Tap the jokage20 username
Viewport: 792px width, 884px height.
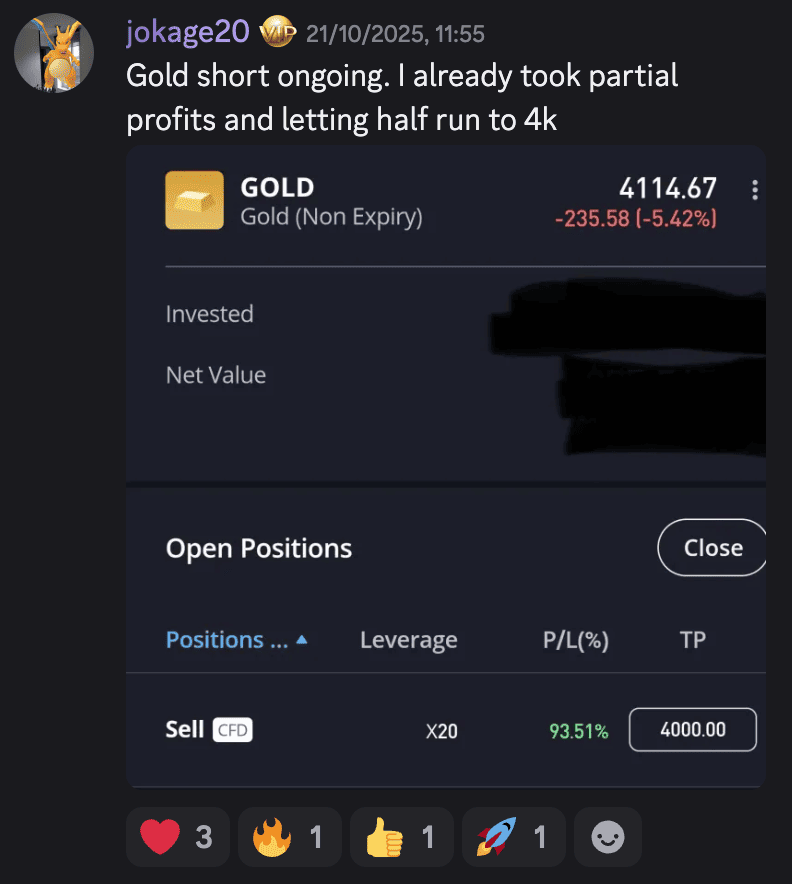point(187,33)
